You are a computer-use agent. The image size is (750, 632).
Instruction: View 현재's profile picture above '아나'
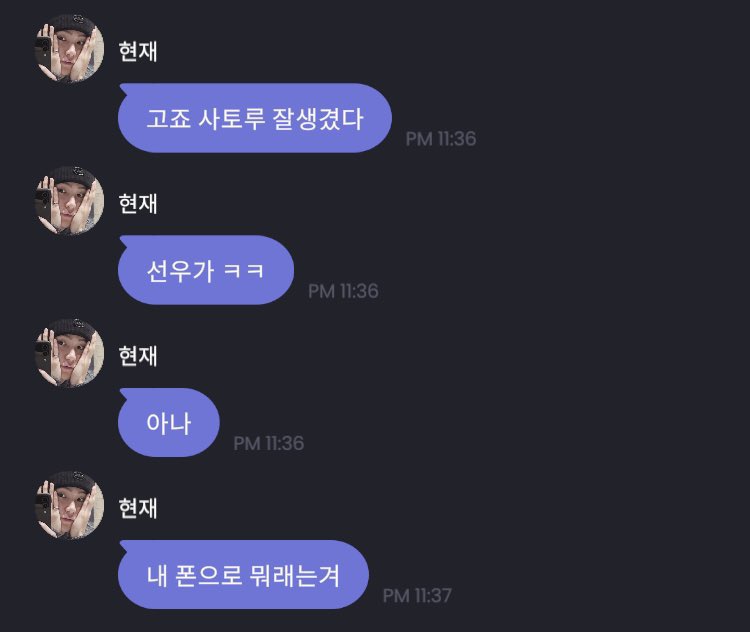[x=70, y=353]
